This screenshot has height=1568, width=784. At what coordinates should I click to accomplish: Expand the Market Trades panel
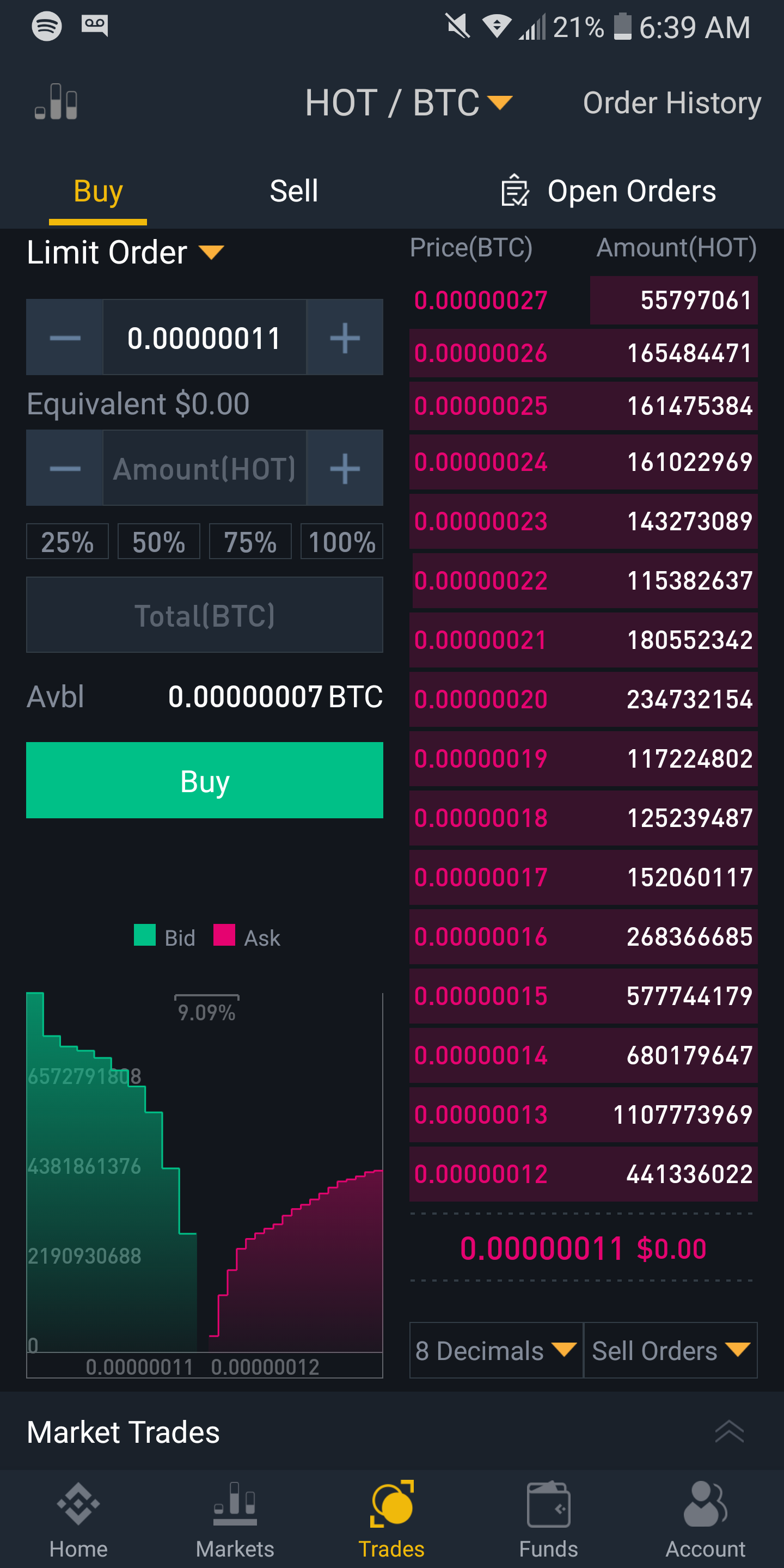pyautogui.click(x=728, y=1432)
